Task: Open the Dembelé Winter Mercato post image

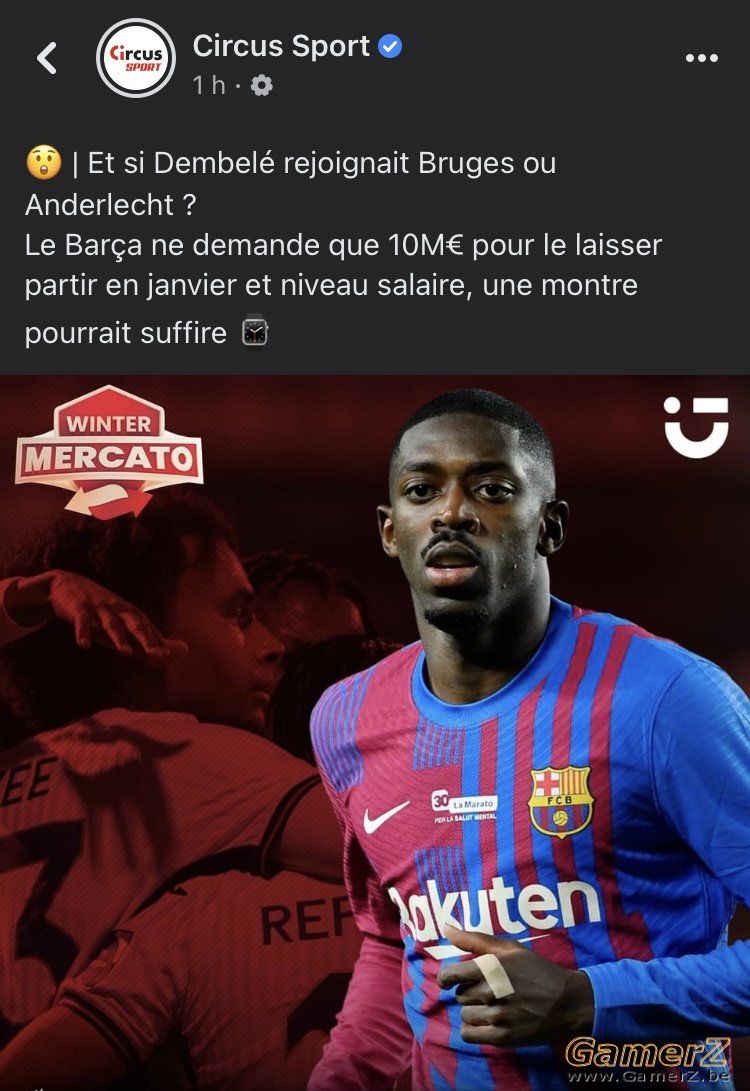Action: point(375,730)
